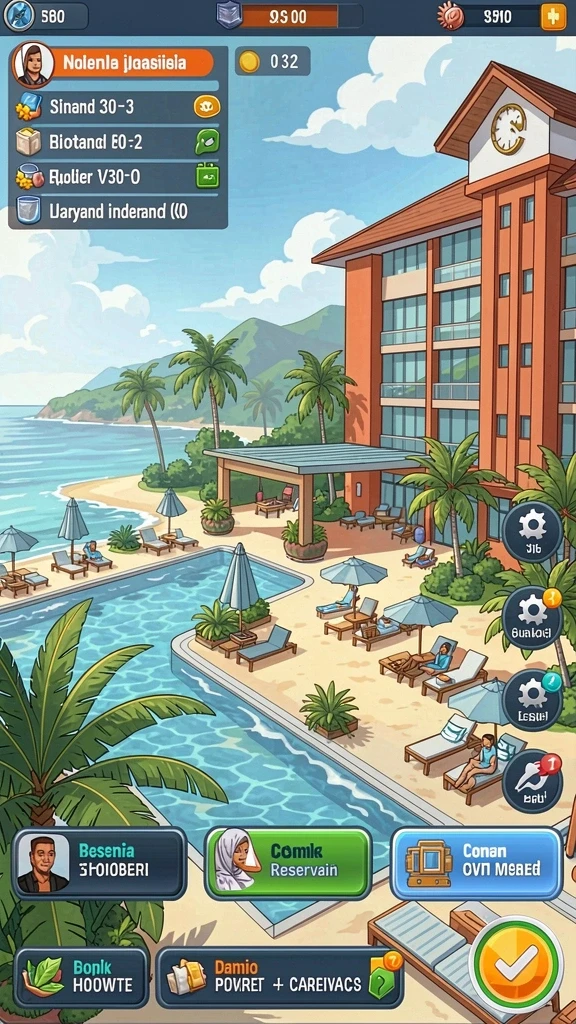Open the round button with red notification badge

[532, 781]
